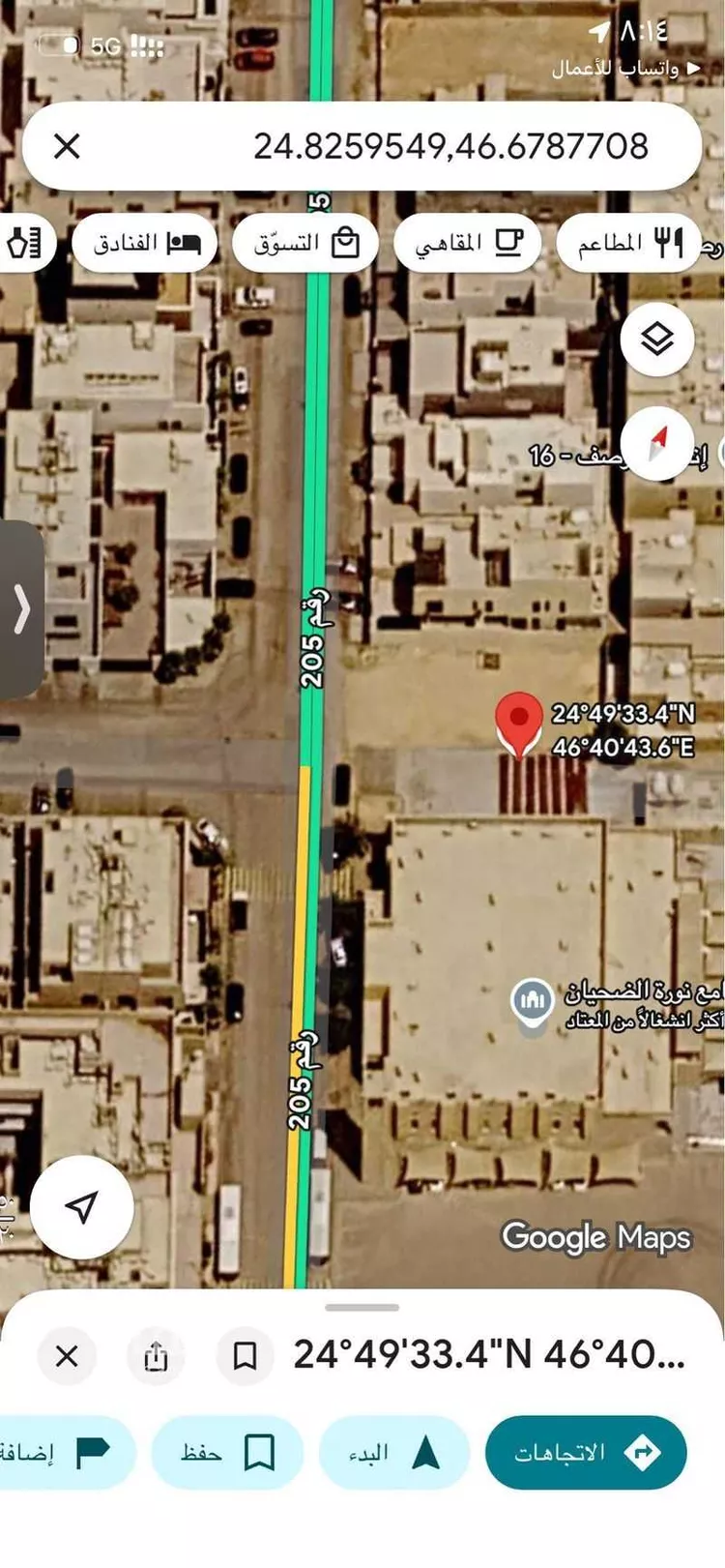Get directions with الاتجاهات button
725x1568 pixels.
(x=586, y=1452)
